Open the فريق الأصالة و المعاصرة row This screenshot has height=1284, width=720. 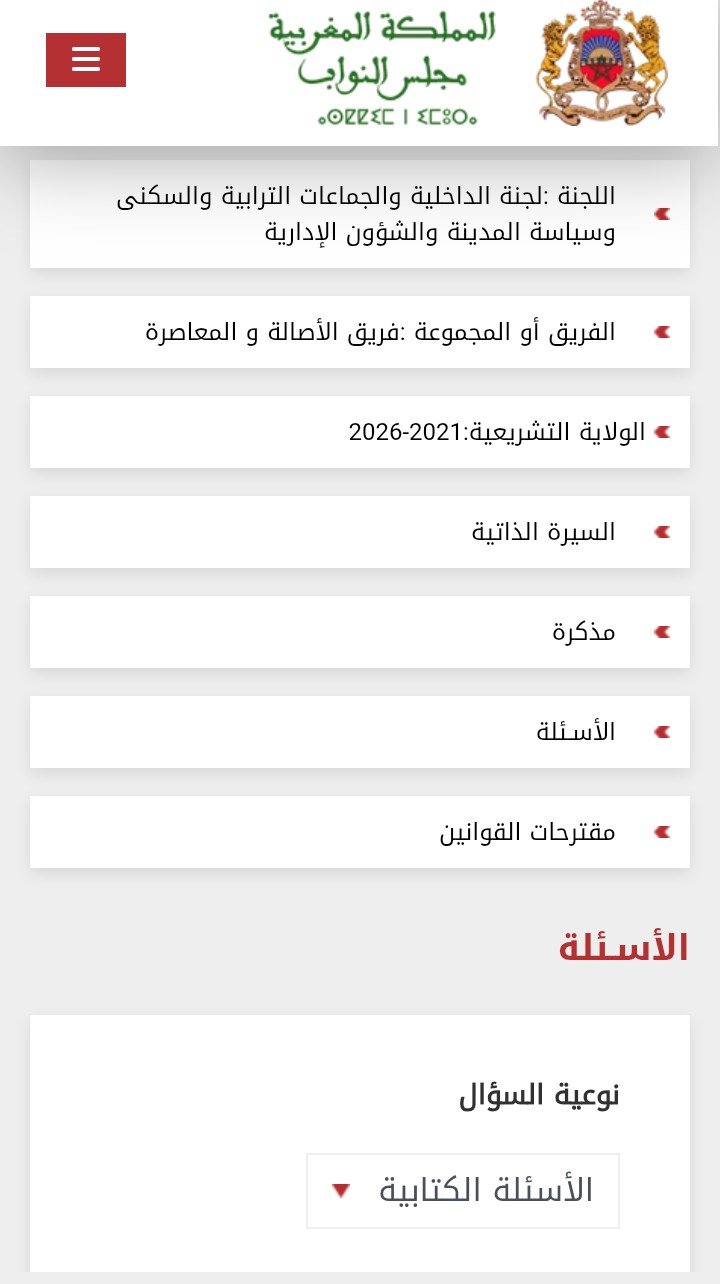(380, 332)
